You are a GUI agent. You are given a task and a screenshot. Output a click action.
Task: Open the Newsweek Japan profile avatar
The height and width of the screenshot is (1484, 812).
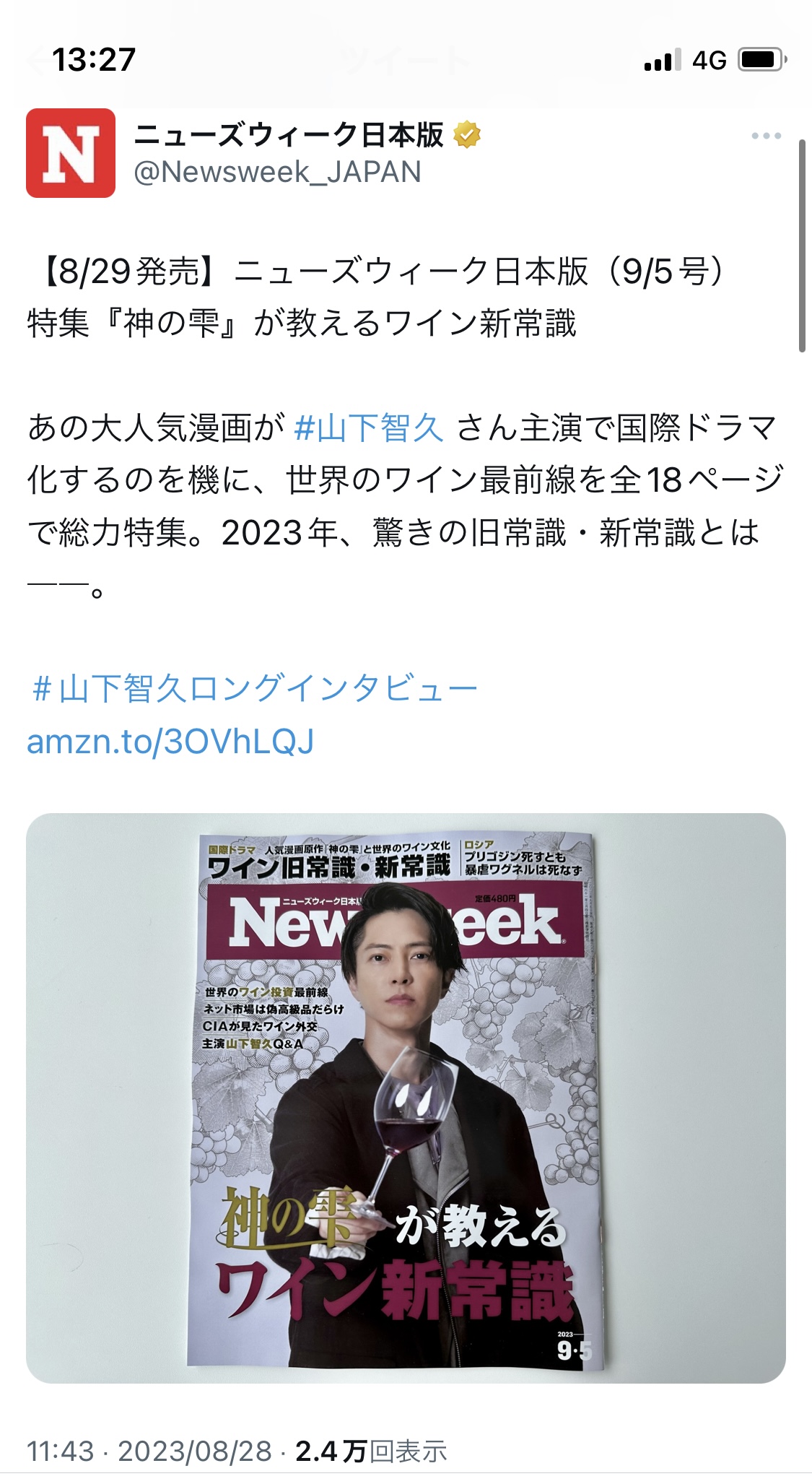pyautogui.click(x=71, y=153)
